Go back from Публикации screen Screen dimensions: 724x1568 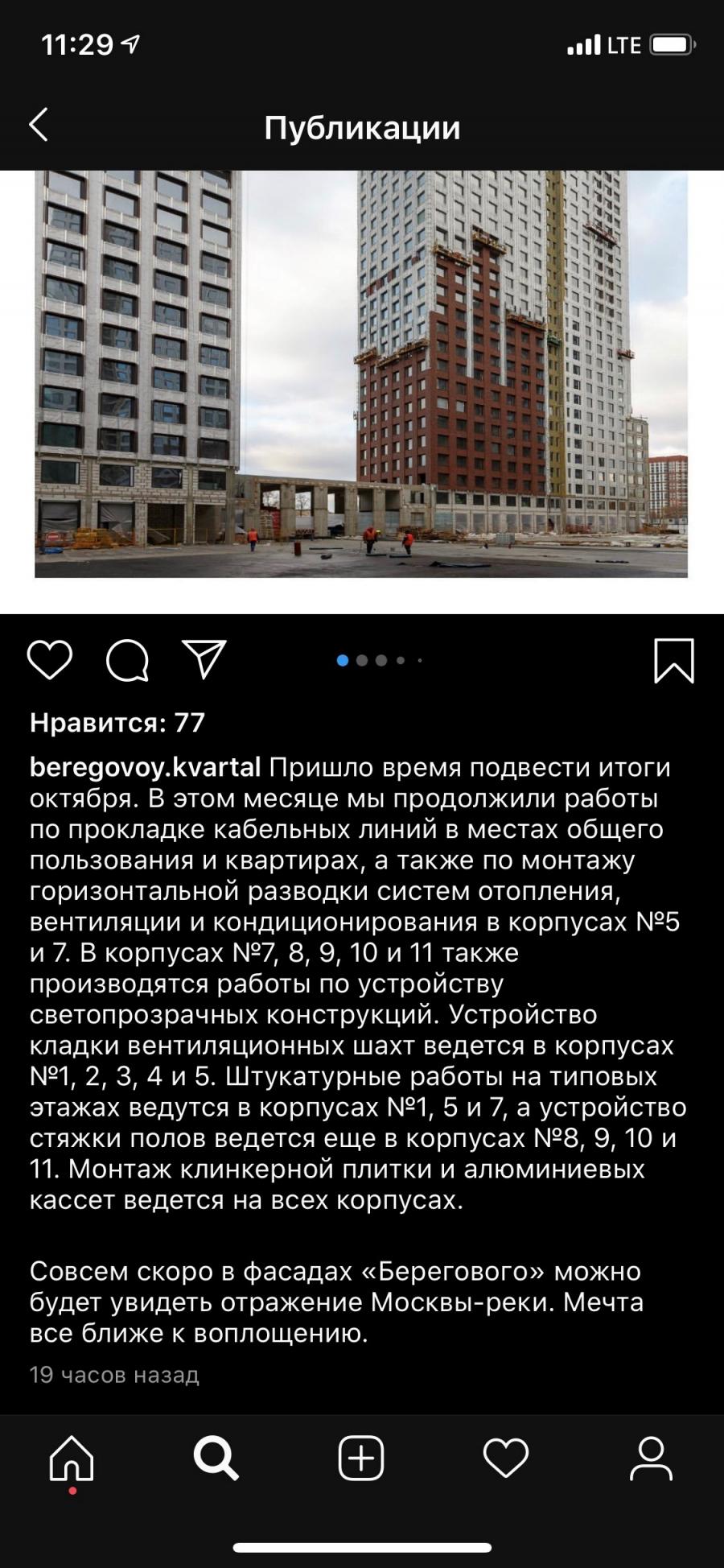point(39,126)
